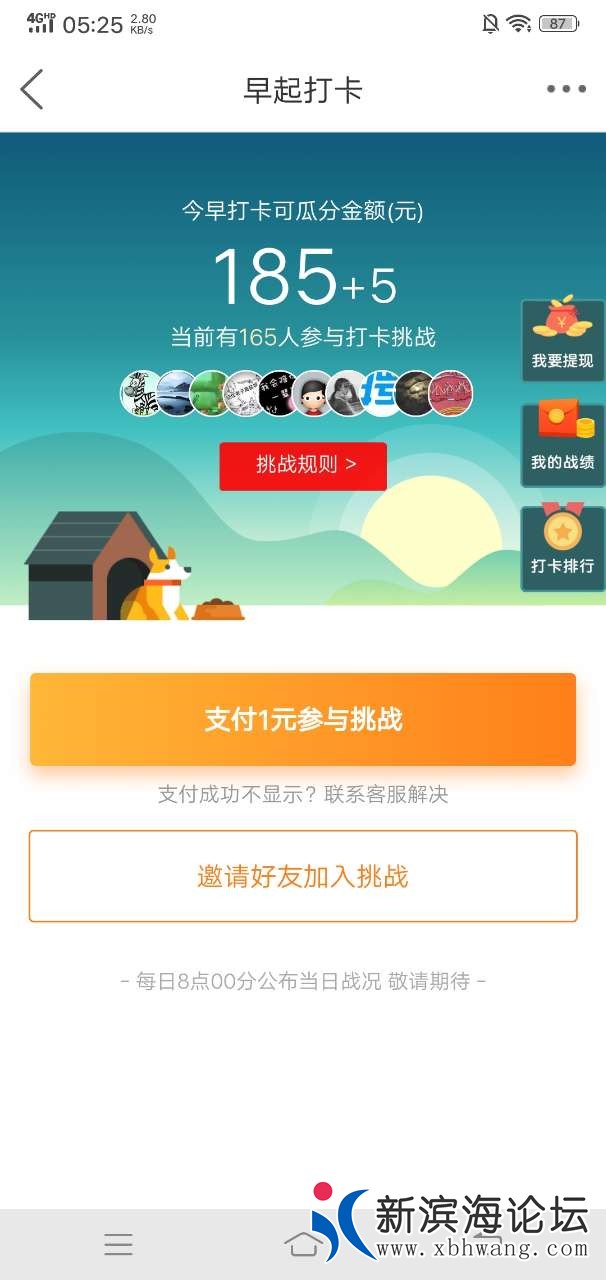Image resolution: width=606 pixels, height=1280 pixels.
Task: Tap 邀请好友加入挑战 to invite friends
Action: (303, 876)
